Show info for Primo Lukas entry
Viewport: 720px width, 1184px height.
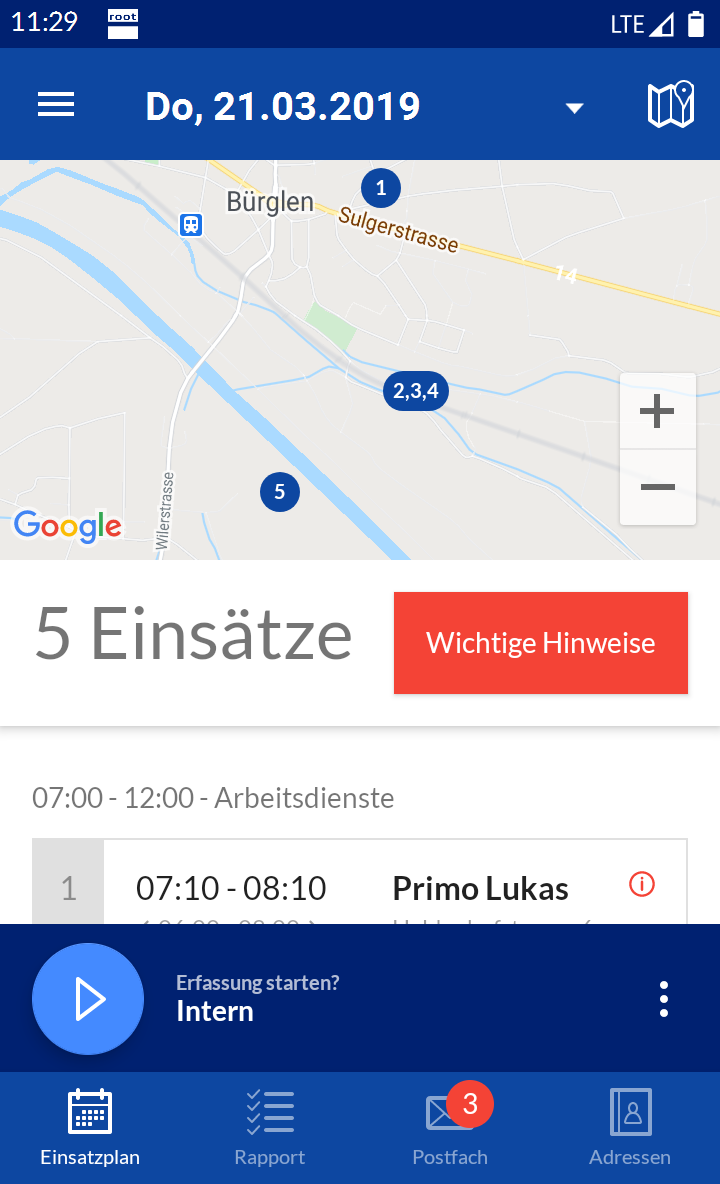click(642, 883)
